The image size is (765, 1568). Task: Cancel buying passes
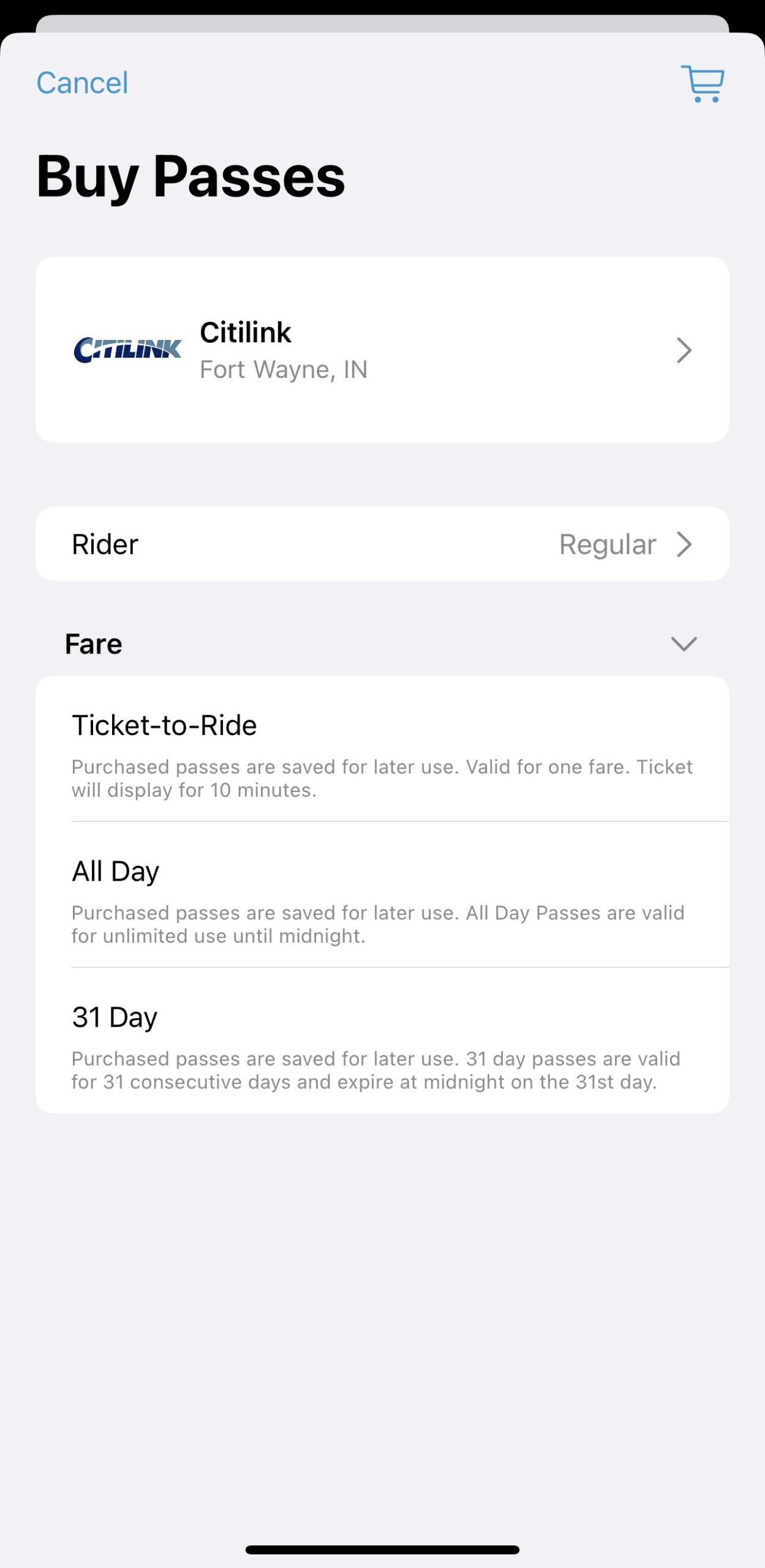pos(82,83)
